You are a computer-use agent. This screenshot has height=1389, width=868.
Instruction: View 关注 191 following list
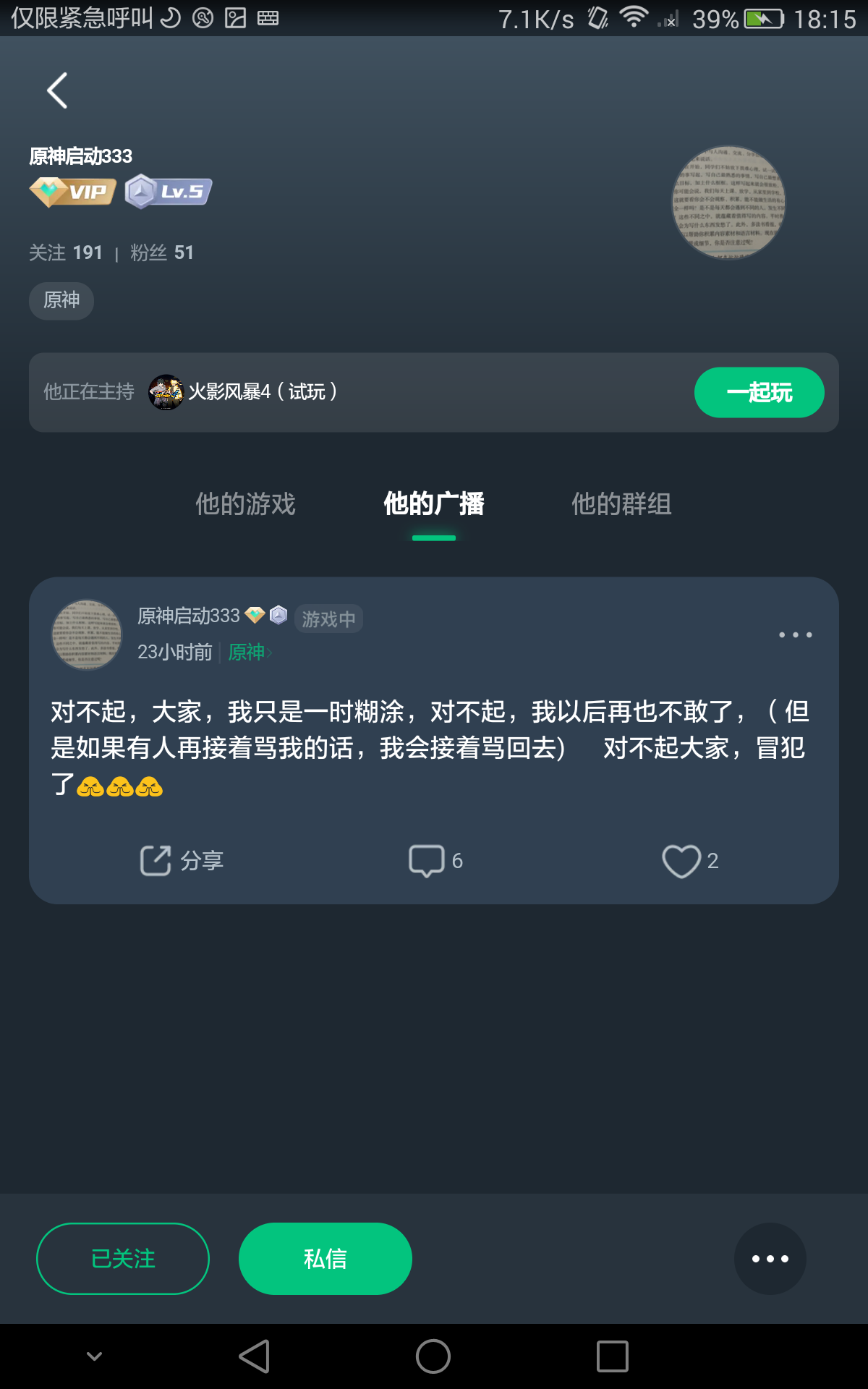pos(66,252)
